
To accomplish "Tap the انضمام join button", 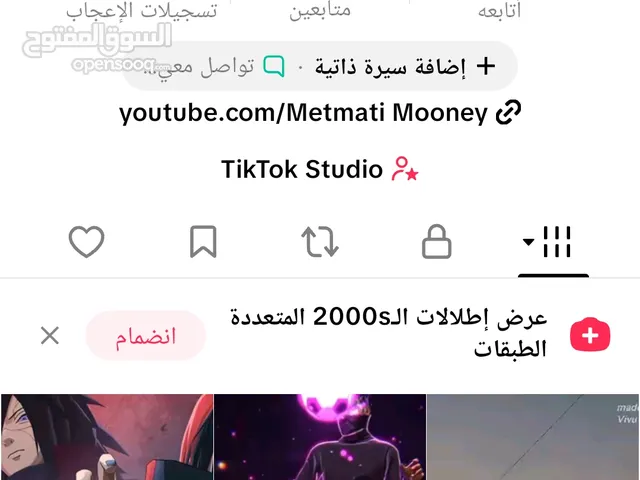I will pos(146,335).
